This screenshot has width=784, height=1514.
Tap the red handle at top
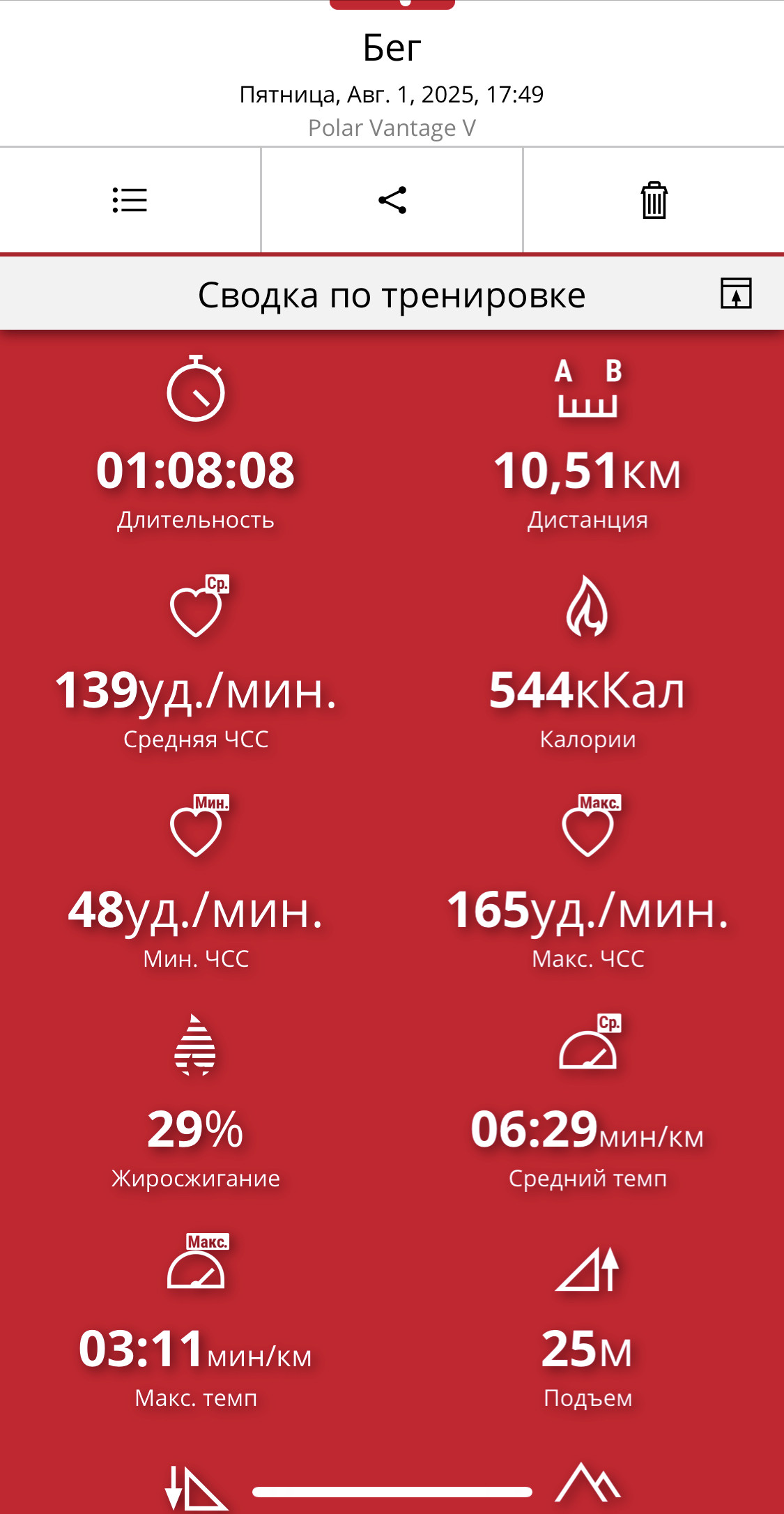click(392, 4)
